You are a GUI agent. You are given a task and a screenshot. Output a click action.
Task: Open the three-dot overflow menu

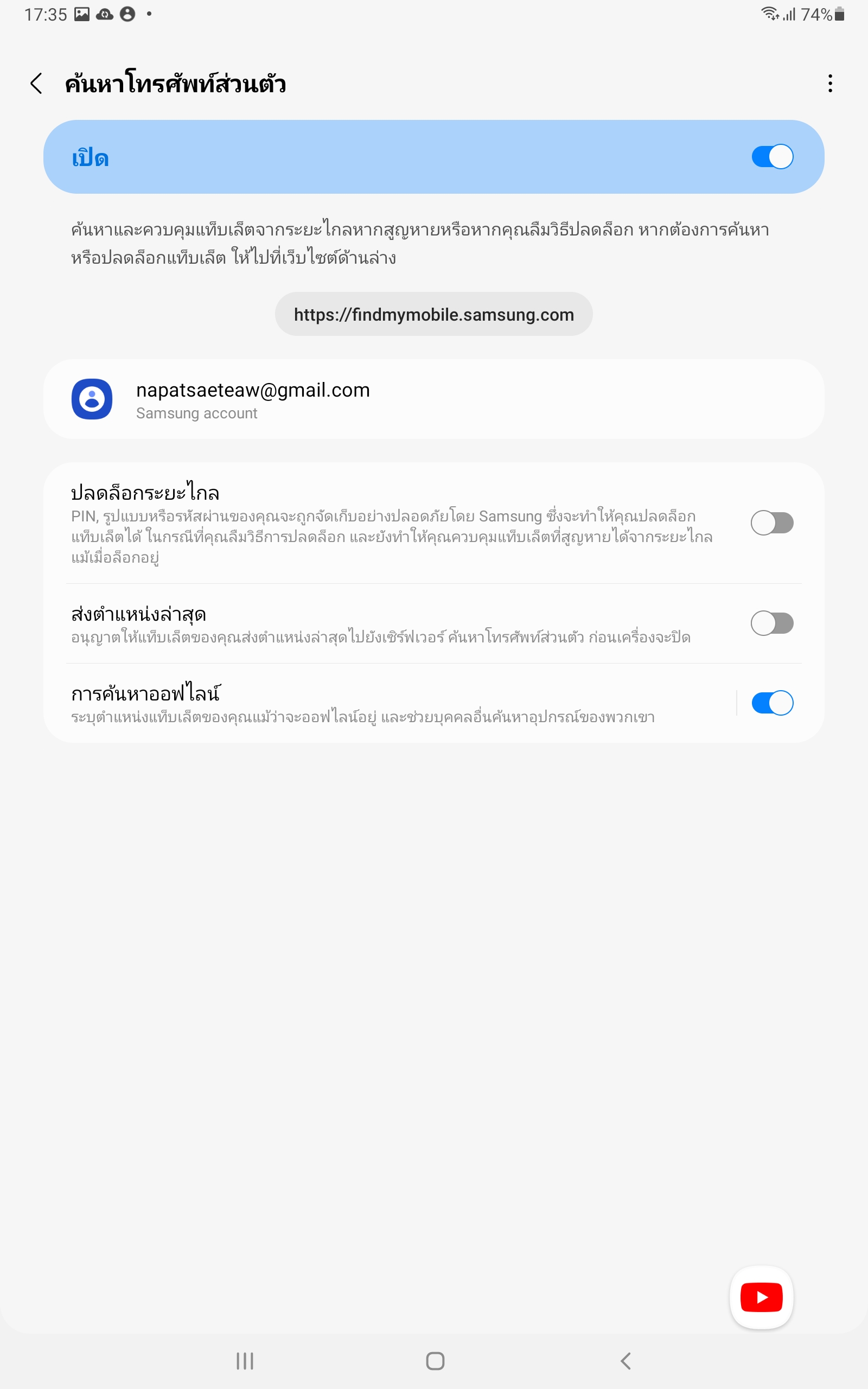click(x=830, y=84)
